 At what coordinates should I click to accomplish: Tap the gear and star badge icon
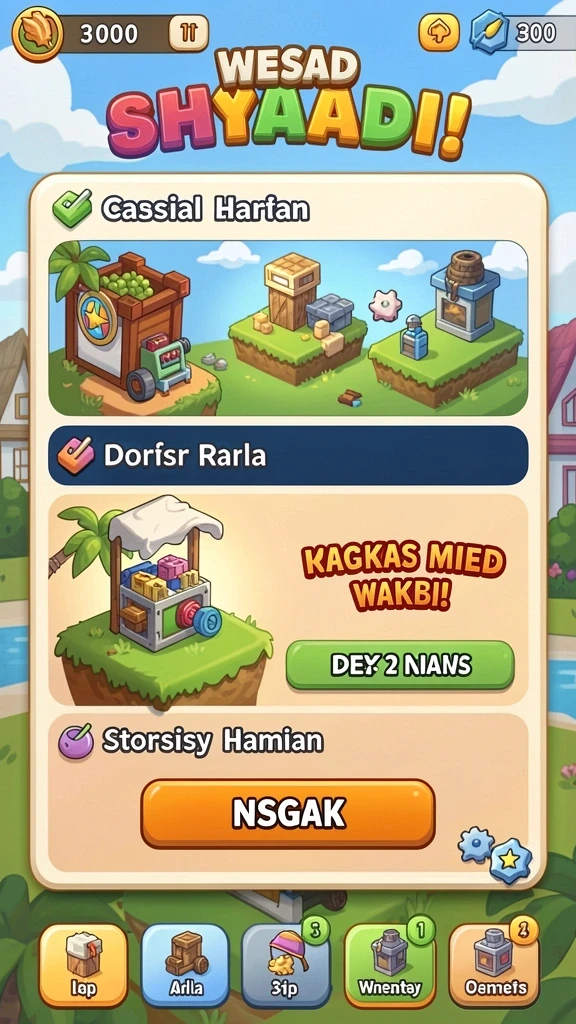click(495, 853)
